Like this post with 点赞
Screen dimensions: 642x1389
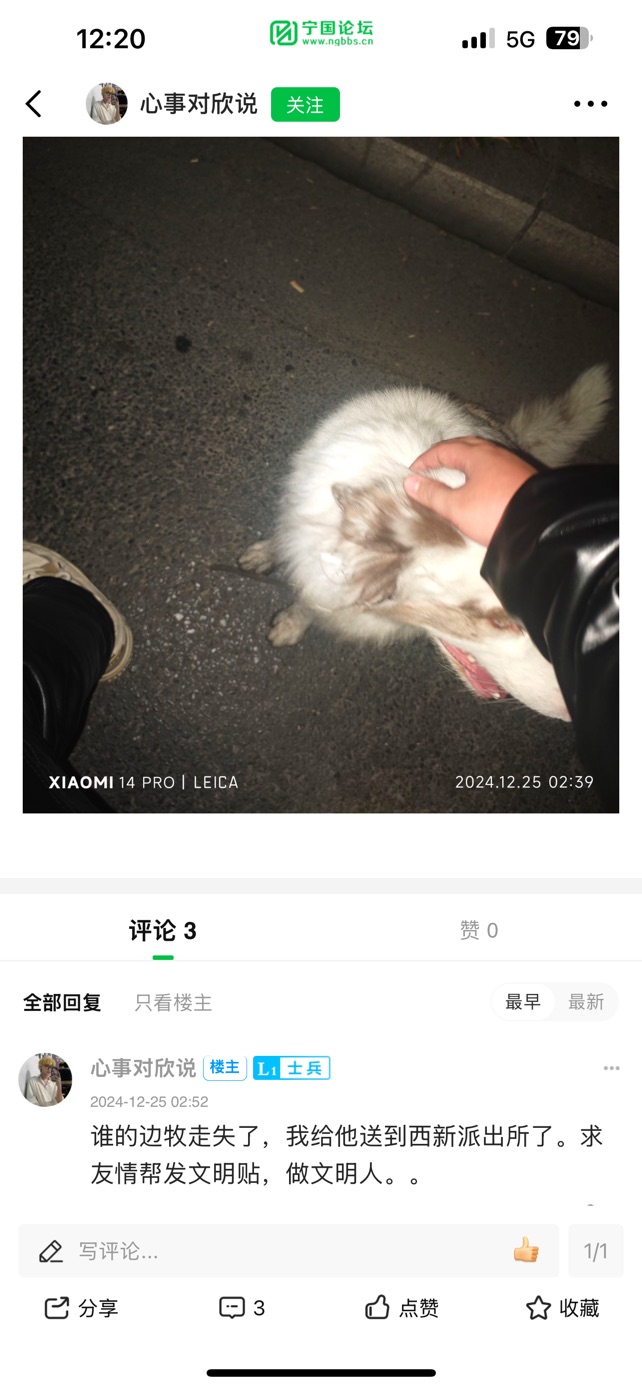pos(401,1308)
